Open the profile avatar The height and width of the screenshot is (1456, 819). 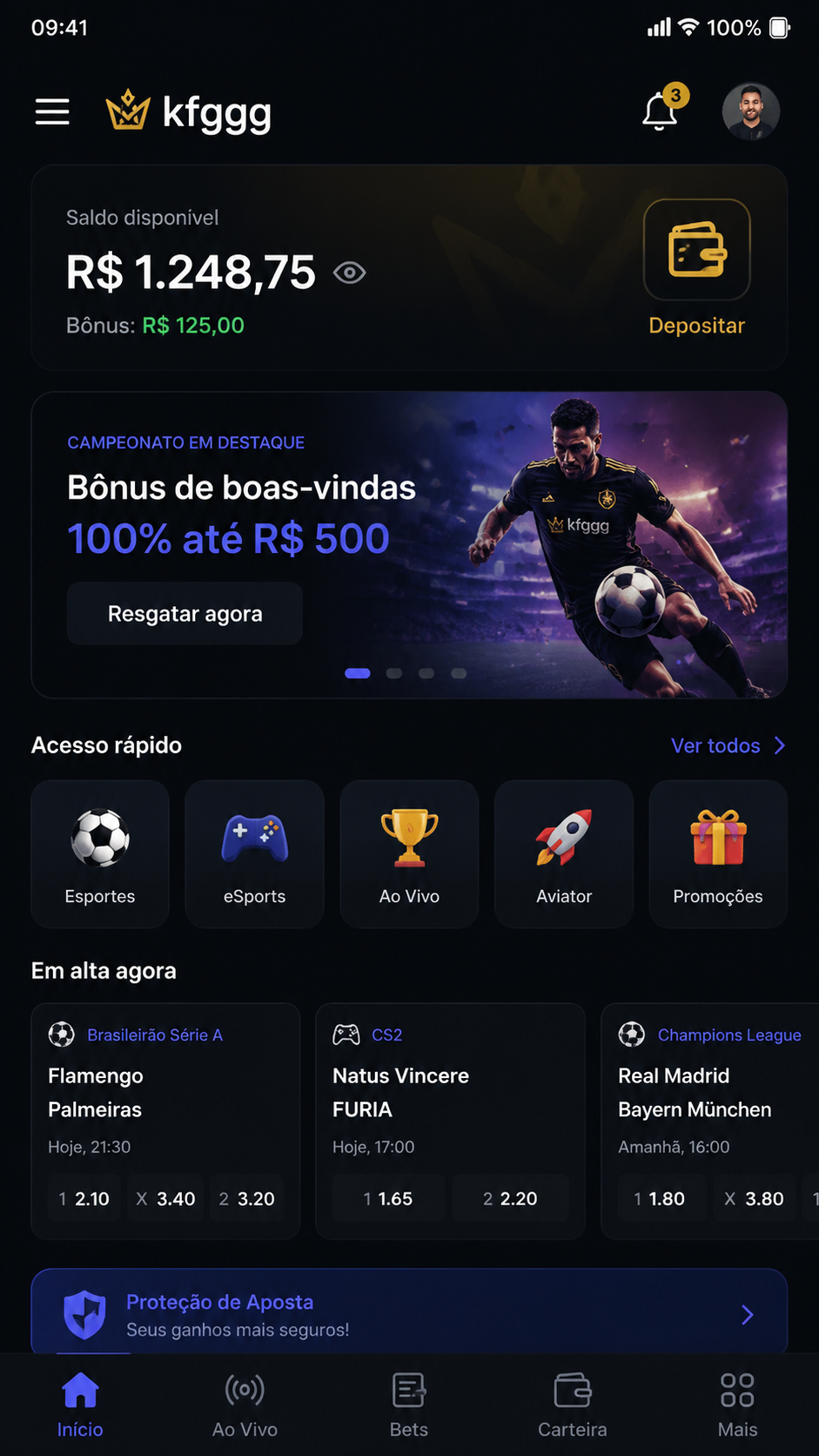click(750, 111)
